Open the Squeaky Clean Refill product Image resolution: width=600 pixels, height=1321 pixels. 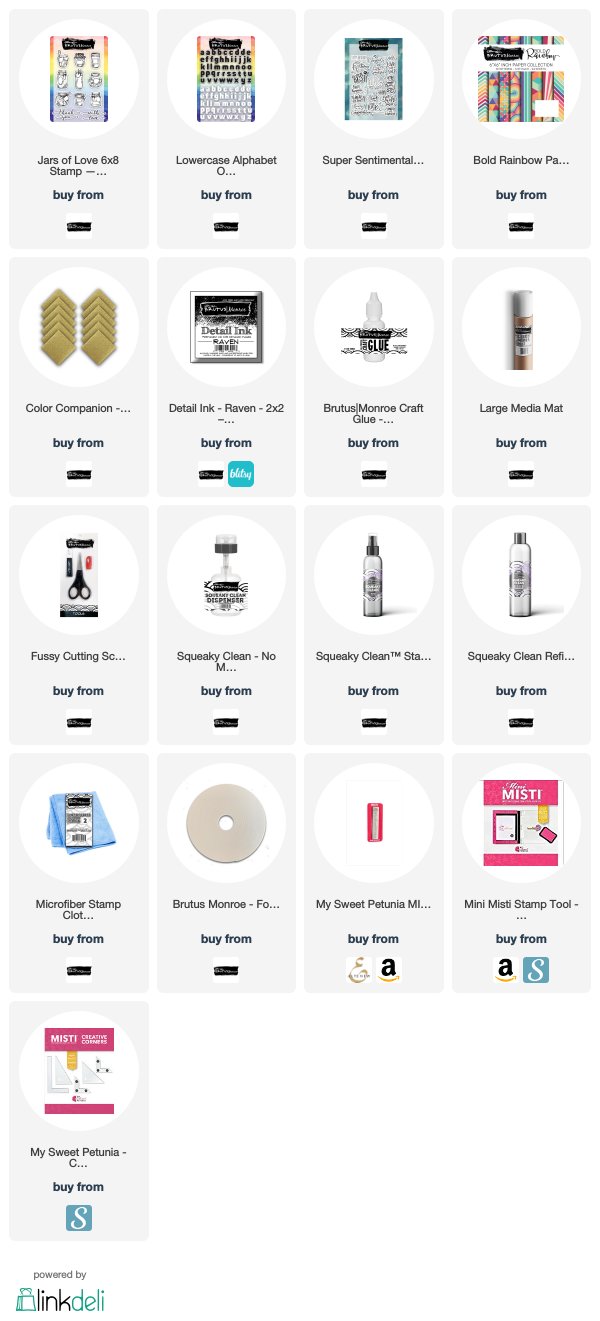pyautogui.click(x=521, y=656)
